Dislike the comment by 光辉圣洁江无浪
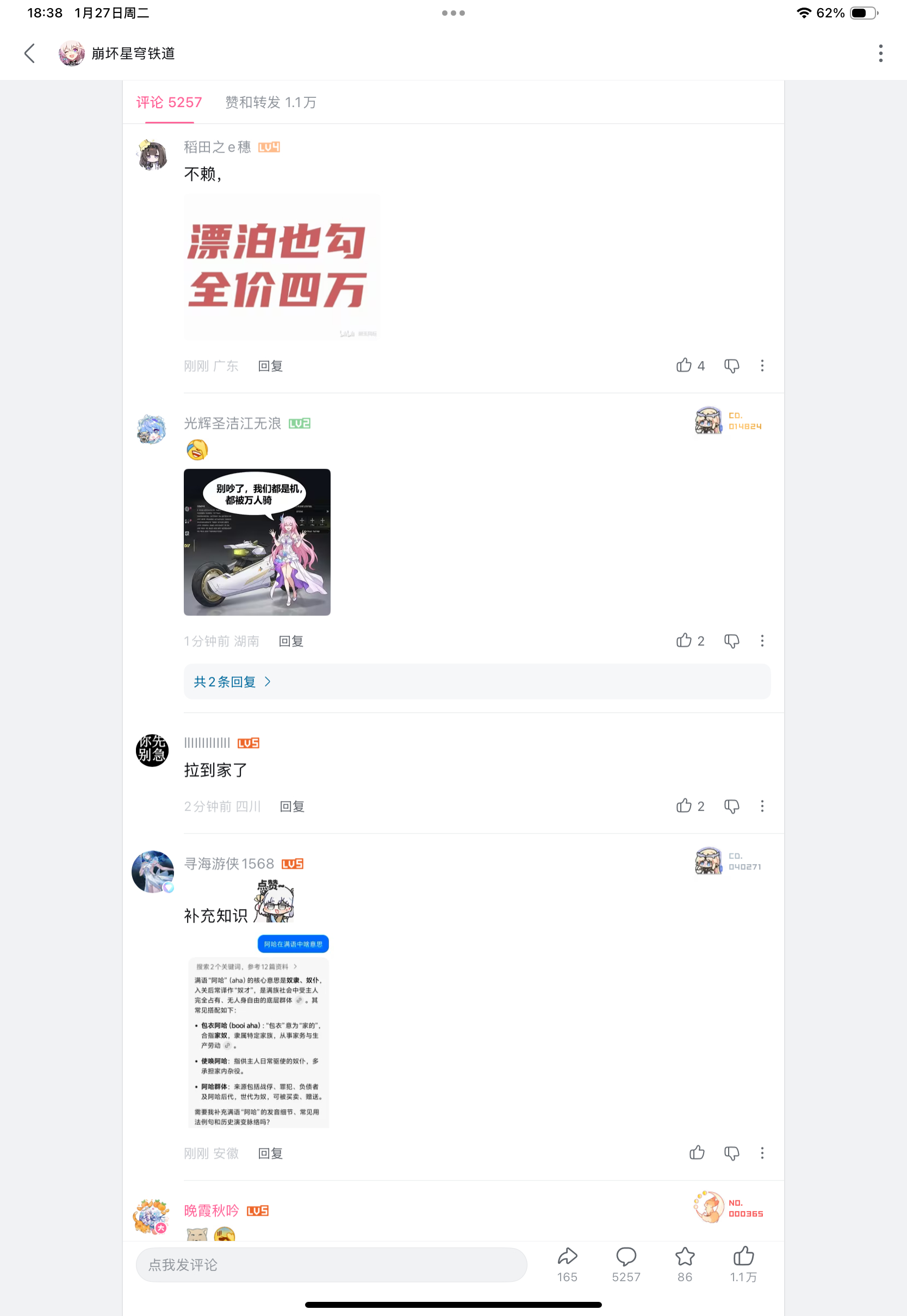907x1316 pixels. [731, 641]
